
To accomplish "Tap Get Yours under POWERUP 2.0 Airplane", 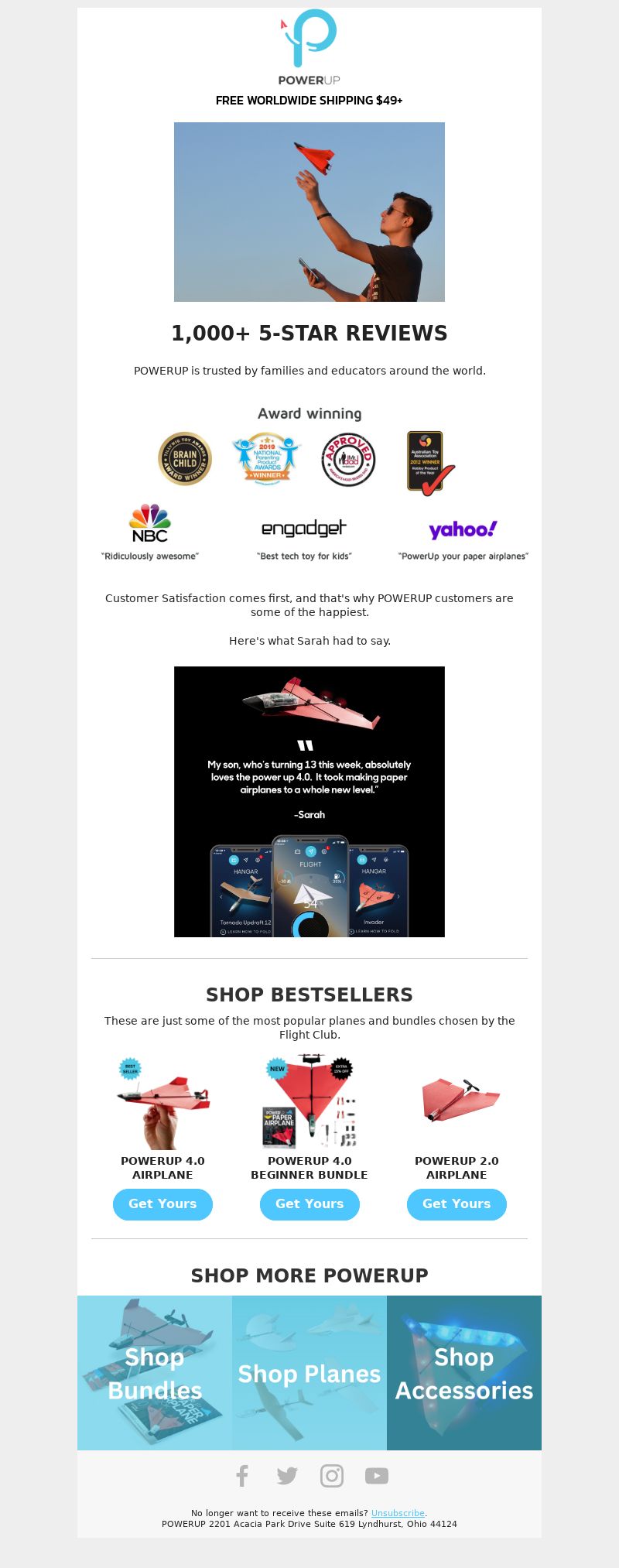I will click(x=457, y=1203).
